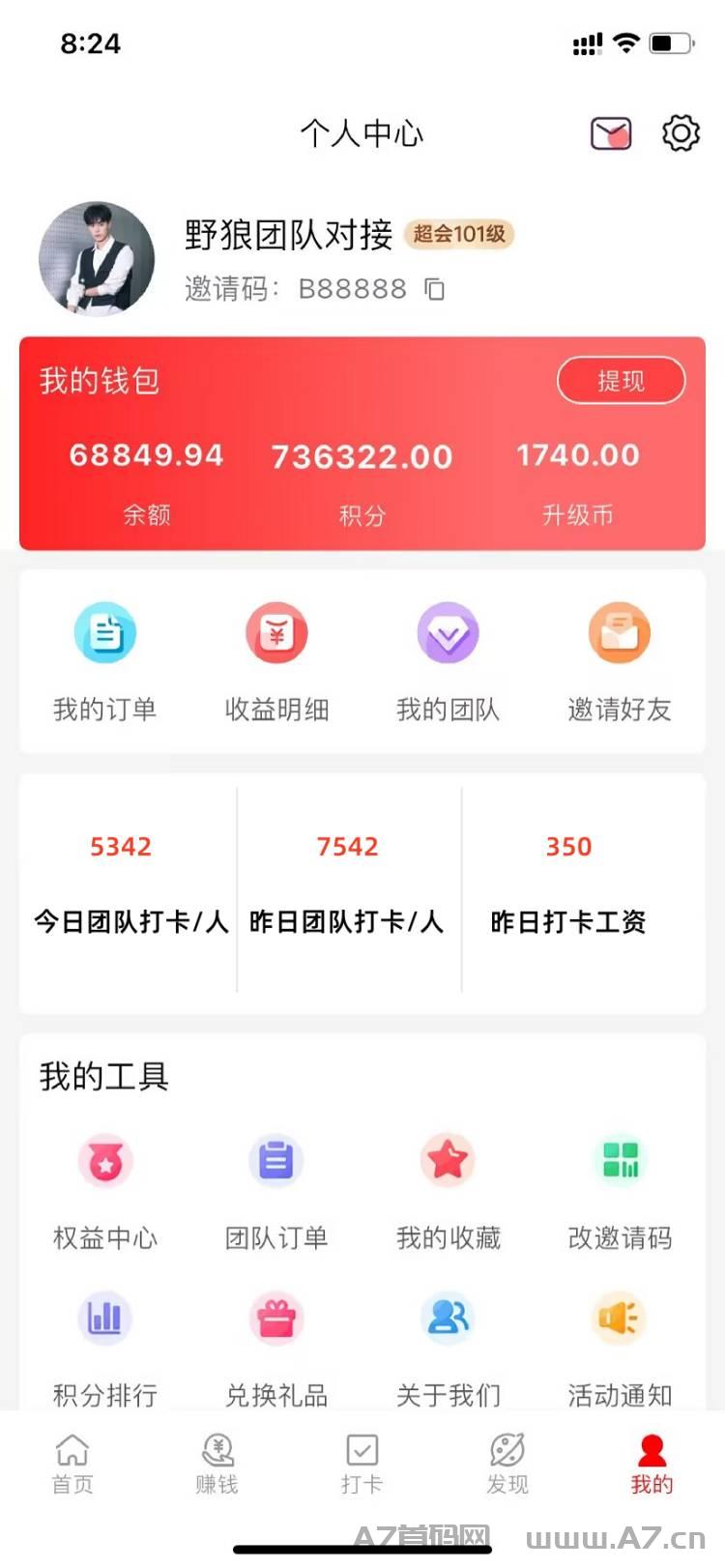Screen dimensions: 725x1568
Task: Switch to the 发现 tab
Action: pyautogui.click(x=507, y=1464)
